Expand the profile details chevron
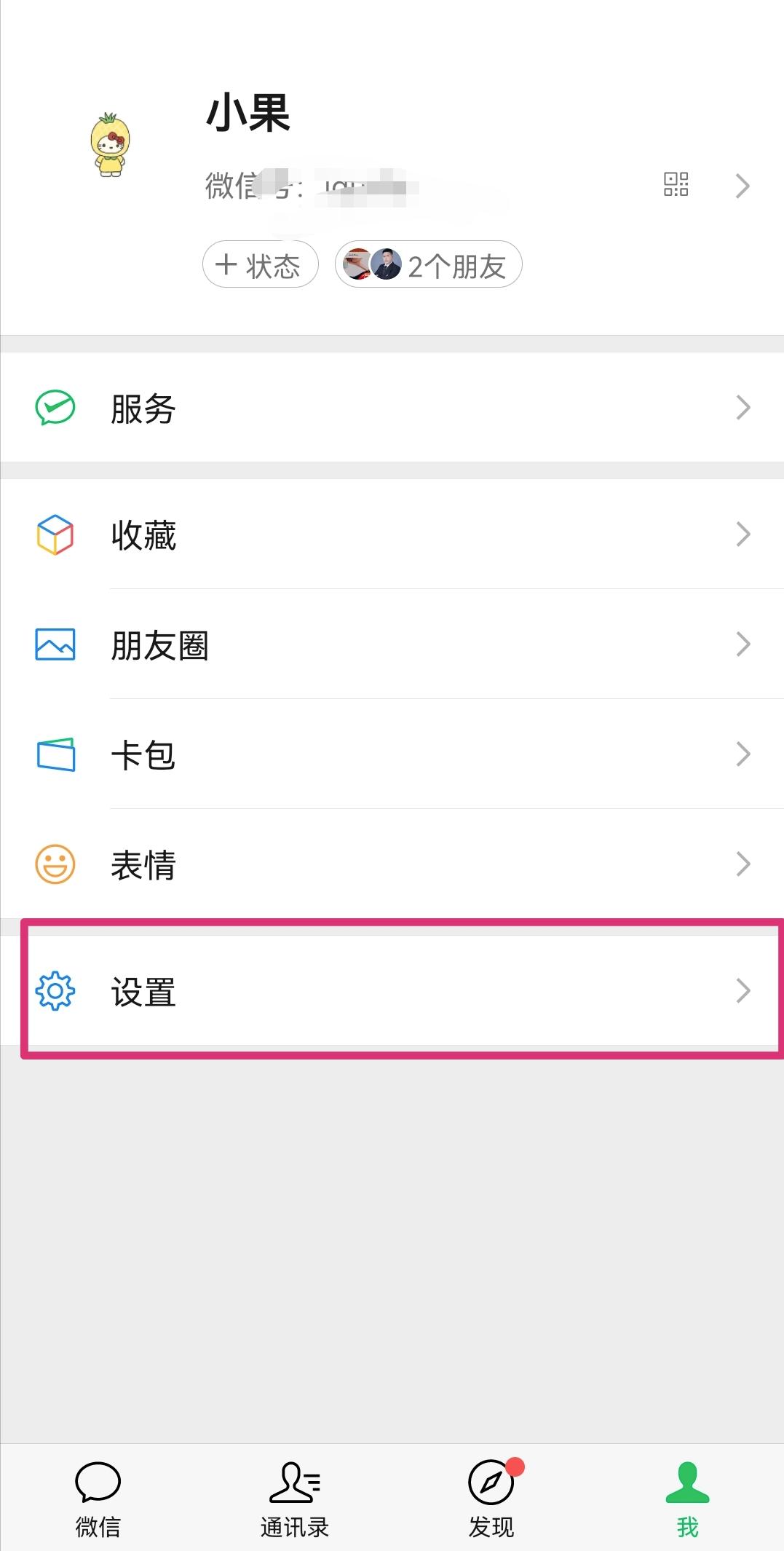 click(743, 186)
